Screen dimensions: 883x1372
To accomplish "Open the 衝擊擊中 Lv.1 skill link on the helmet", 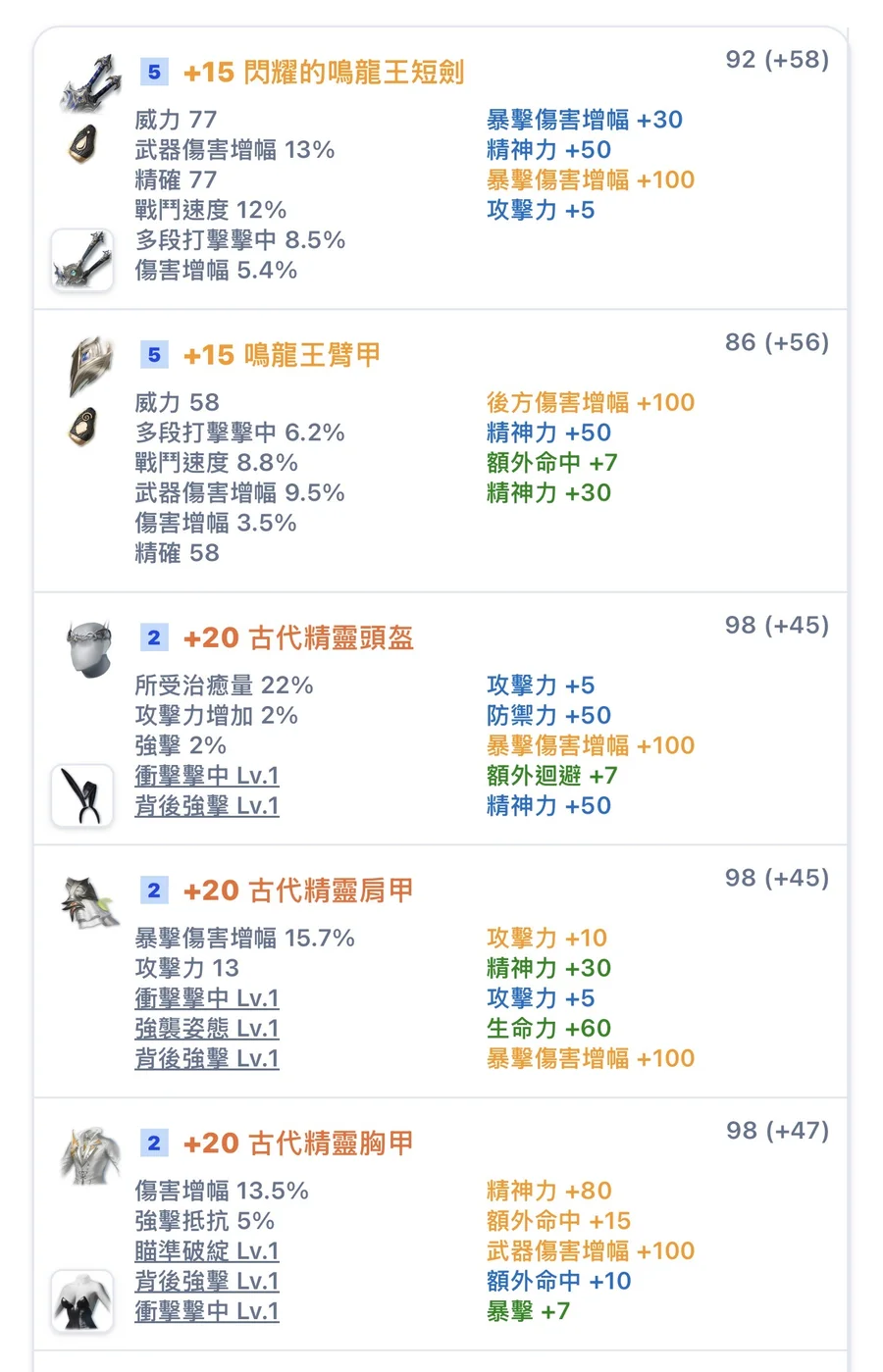I will click(206, 776).
